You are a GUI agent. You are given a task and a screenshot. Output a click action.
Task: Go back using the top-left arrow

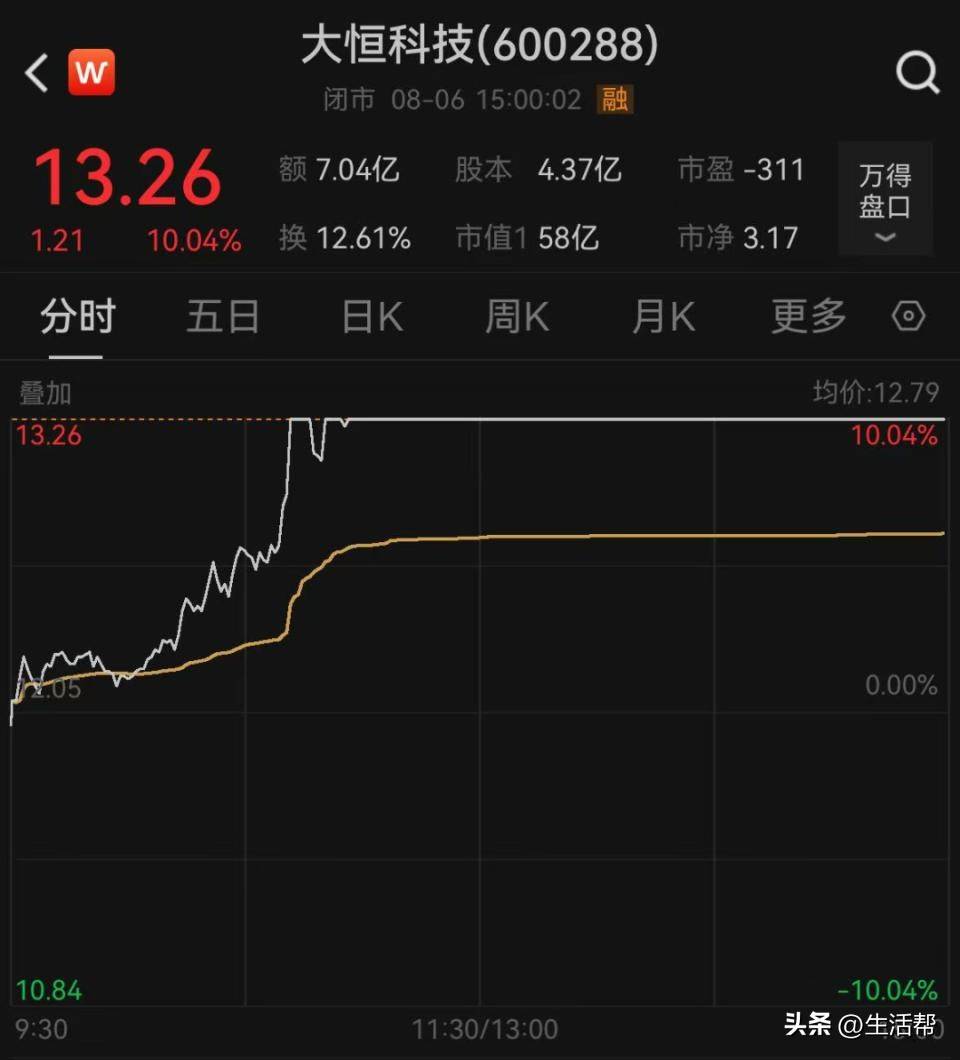37,73
